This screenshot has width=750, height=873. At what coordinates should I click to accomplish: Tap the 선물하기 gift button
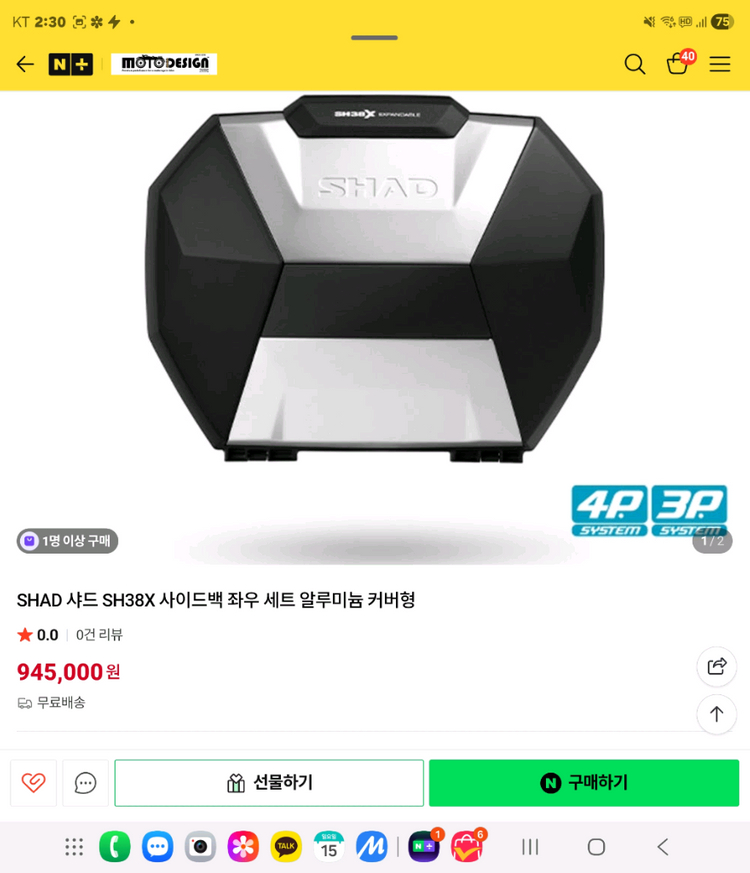tap(267, 783)
